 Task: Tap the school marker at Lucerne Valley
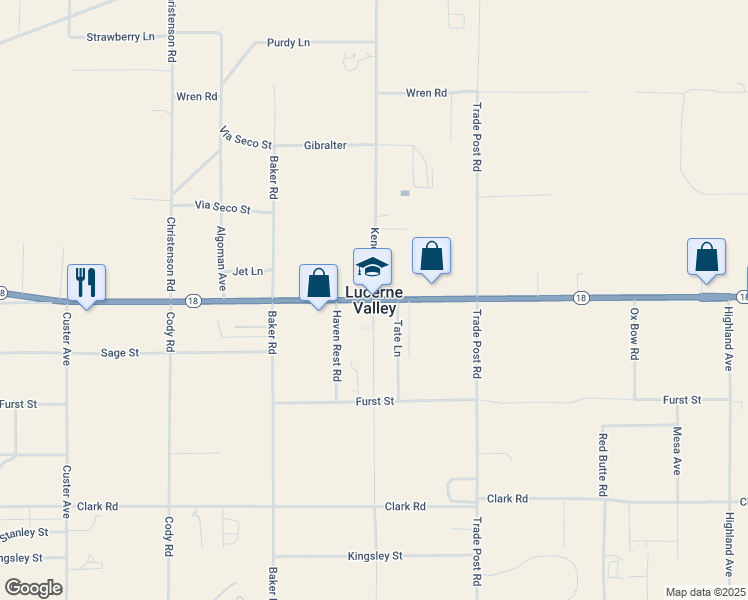(372, 267)
